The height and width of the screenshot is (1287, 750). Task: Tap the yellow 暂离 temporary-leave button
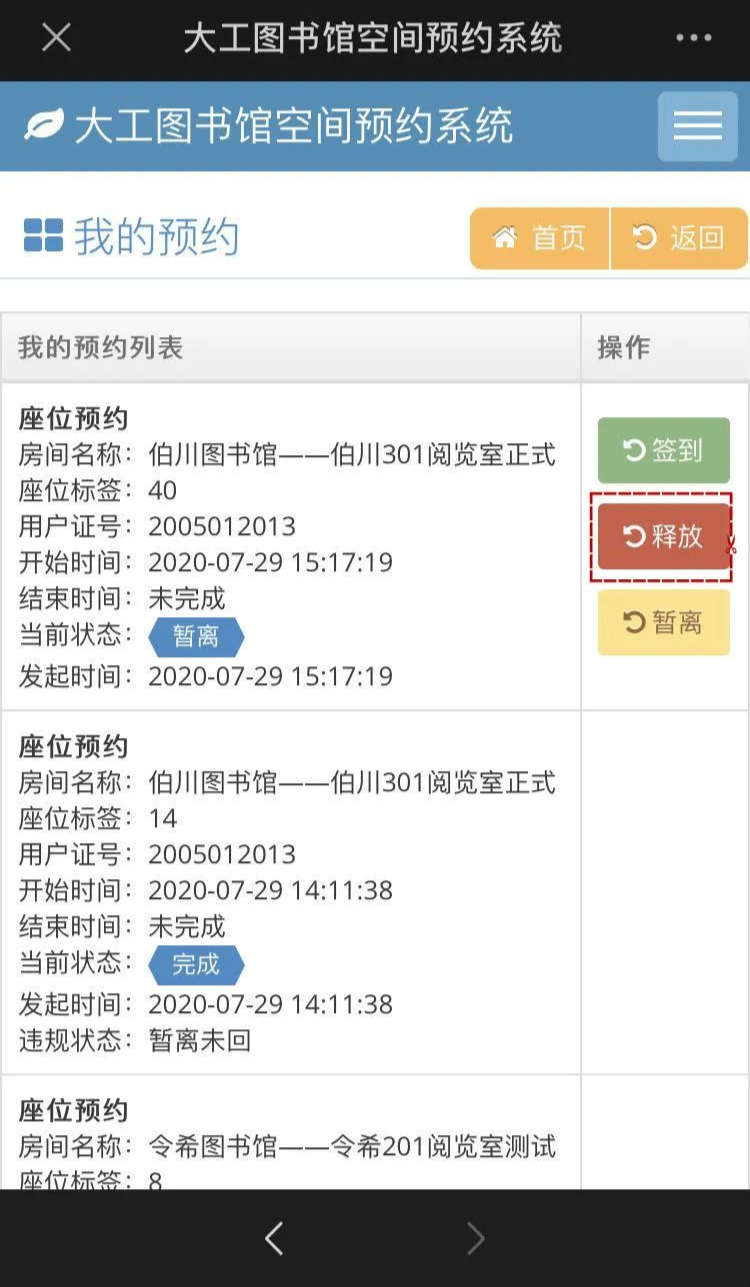[x=663, y=622]
